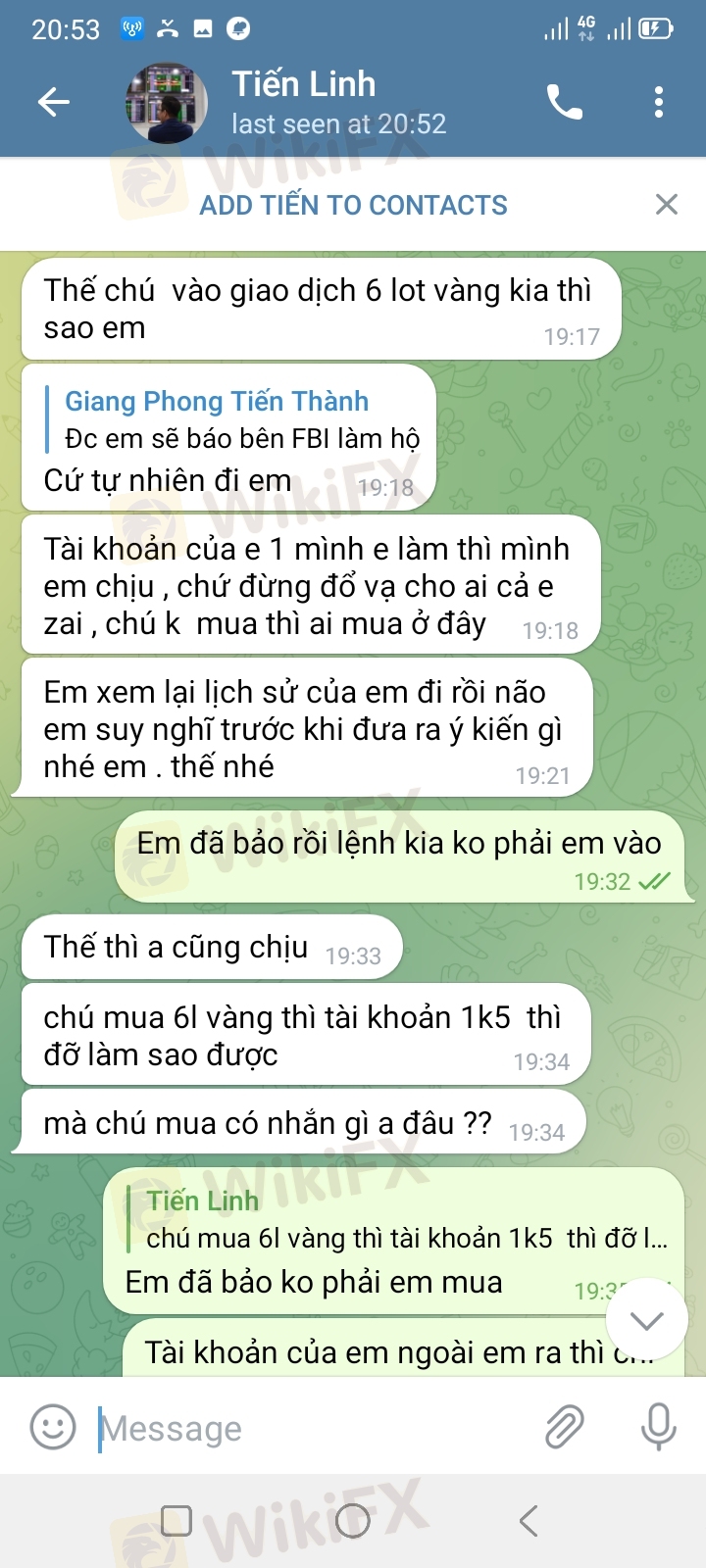This screenshot has height=1568, width=706.
Task: Open the quoted Tiến Linh reply
Action: click(x=398, y=1219)
